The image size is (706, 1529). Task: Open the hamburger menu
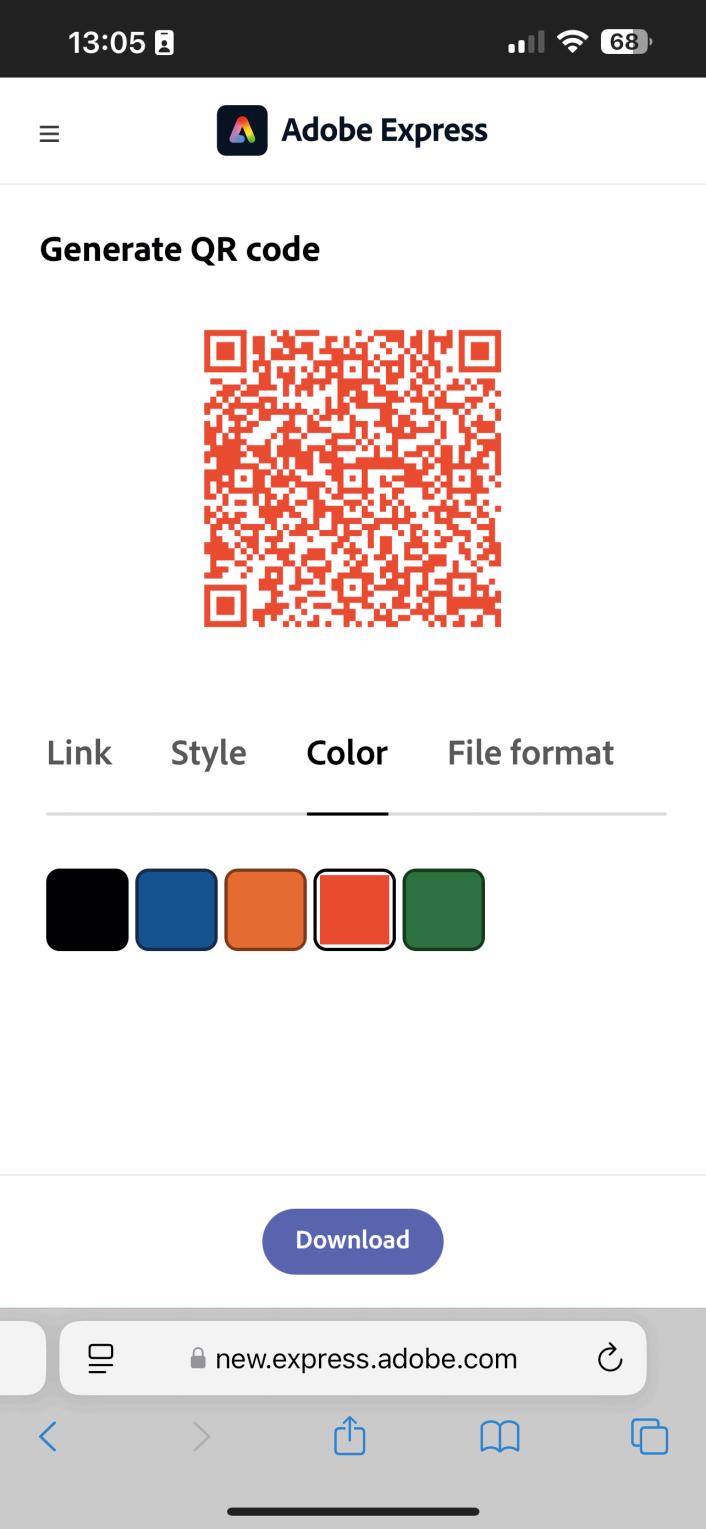click(x=49, y=133)
